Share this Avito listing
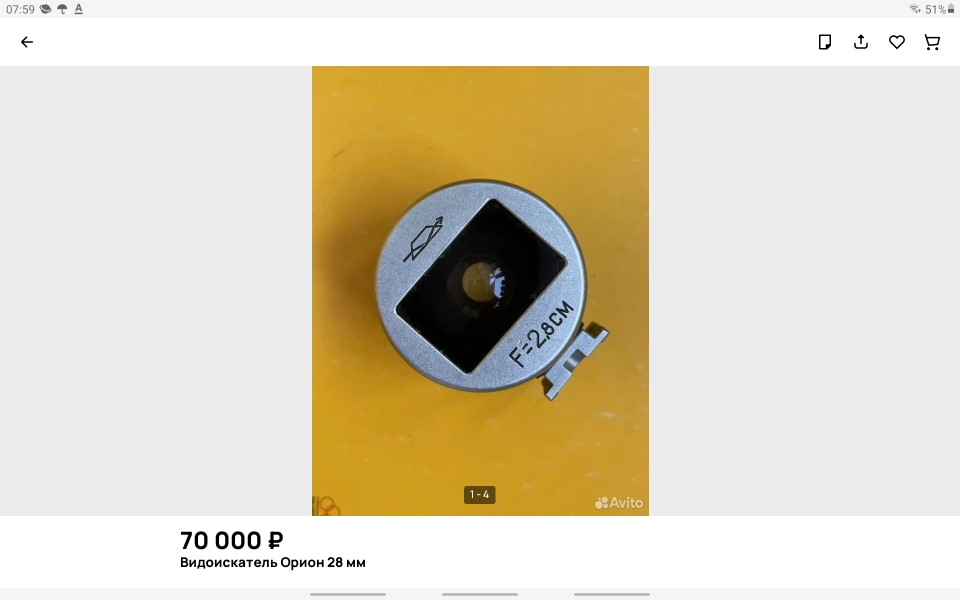 coord(861,42)
